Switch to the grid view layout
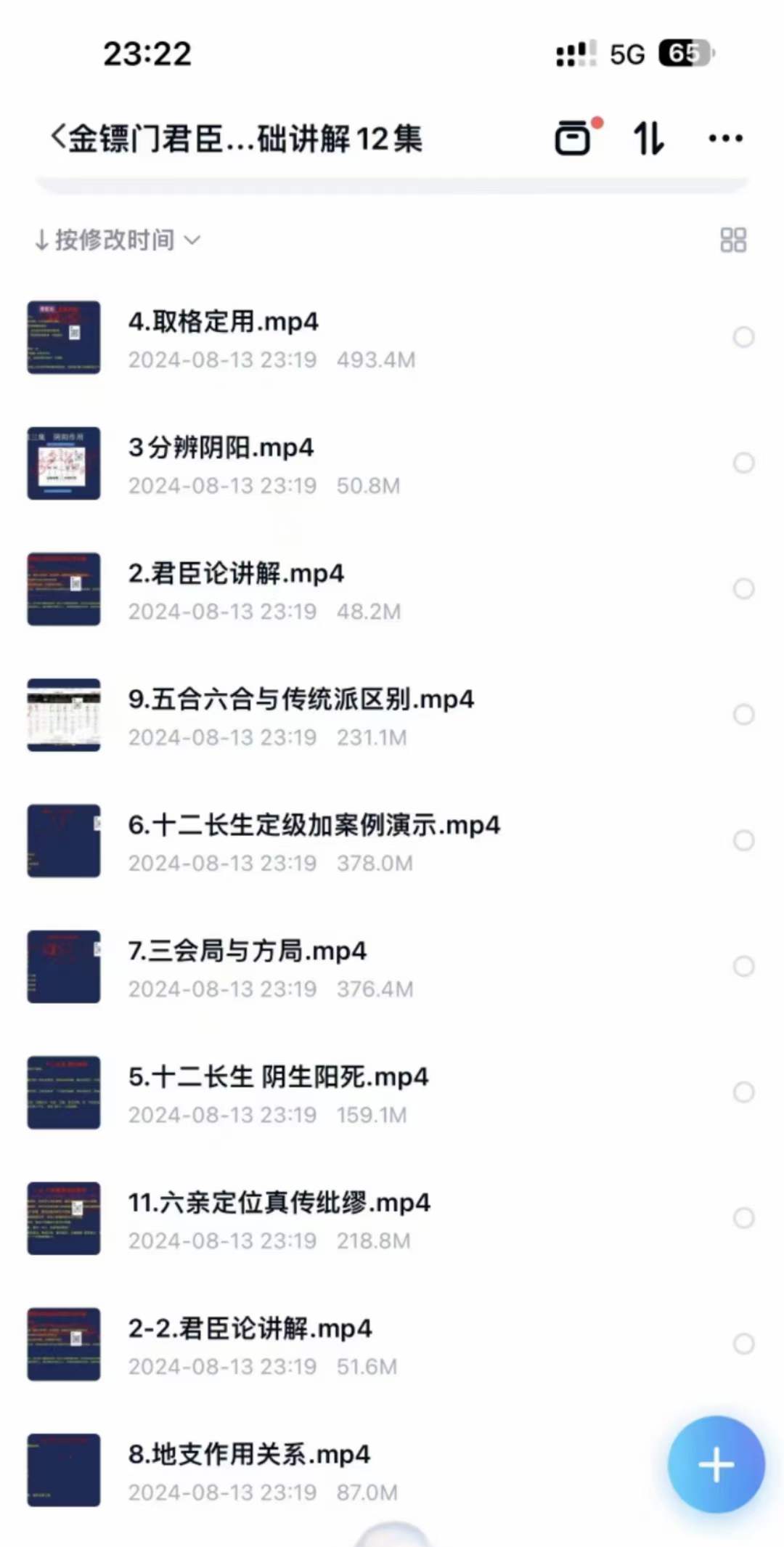Viewport: 784px width, 1547px height. (732, 240)
